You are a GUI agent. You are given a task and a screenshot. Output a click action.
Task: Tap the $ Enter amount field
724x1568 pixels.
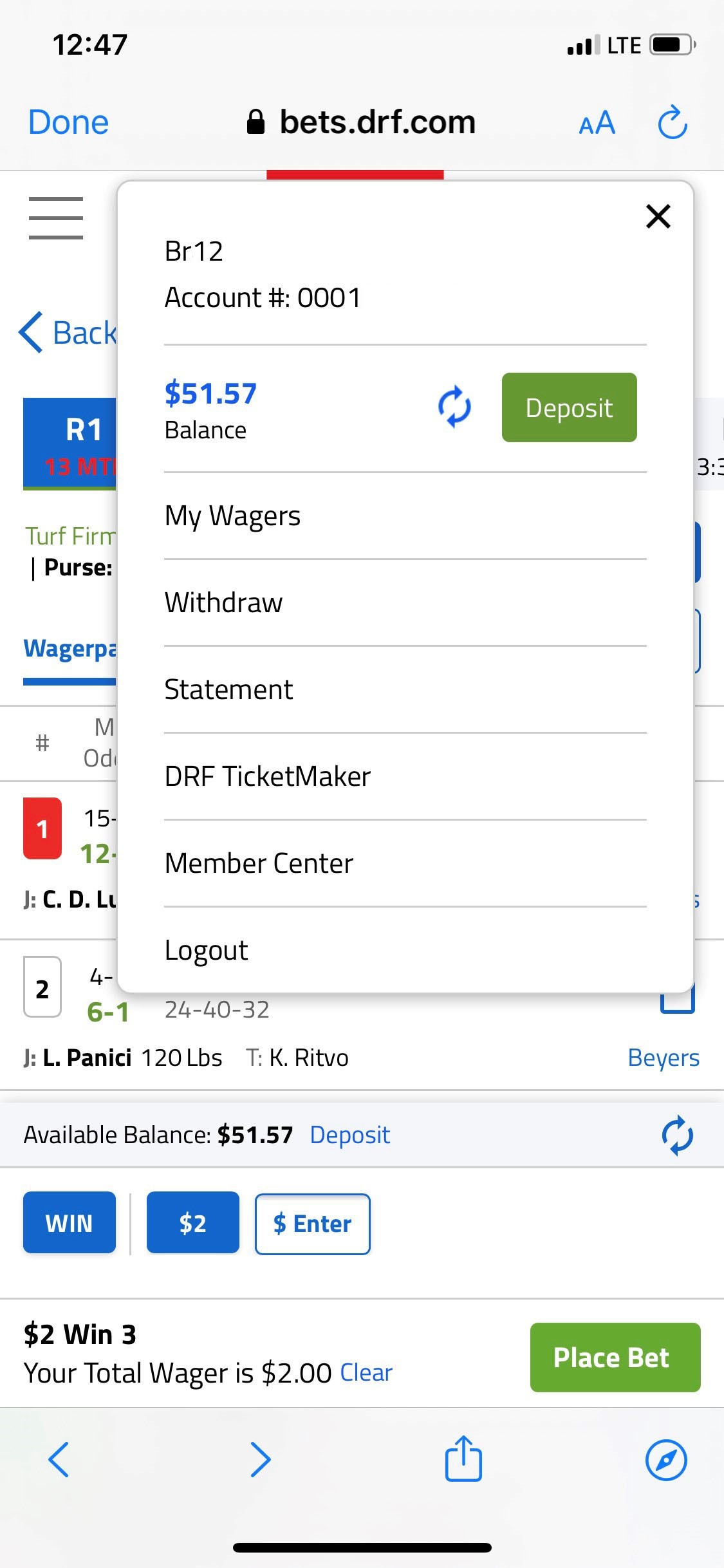pos(312,1224)
